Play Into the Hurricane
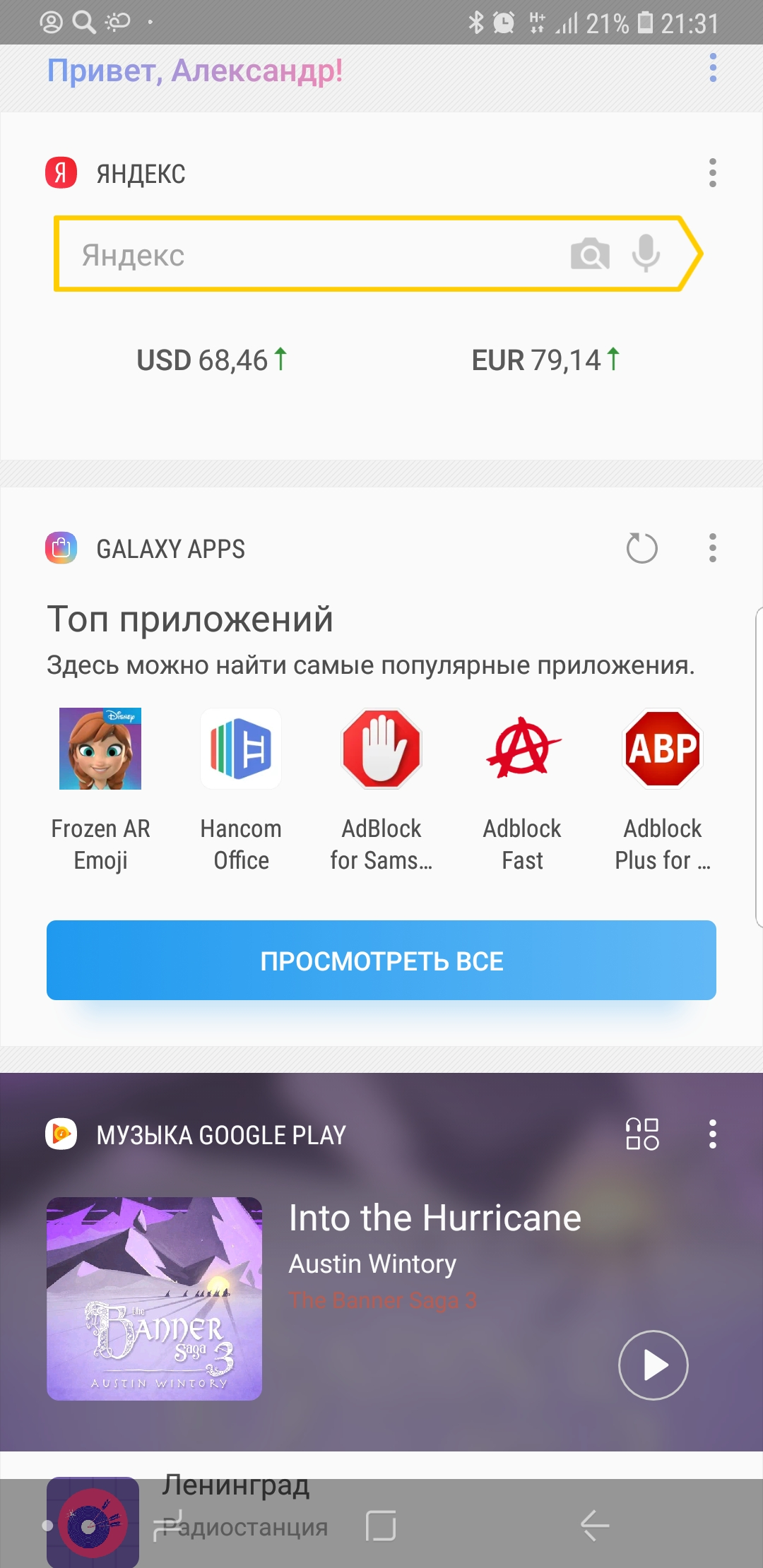Image resolution: width=763 pixels, height=1568 pixels. click(x=653, y=1365)
